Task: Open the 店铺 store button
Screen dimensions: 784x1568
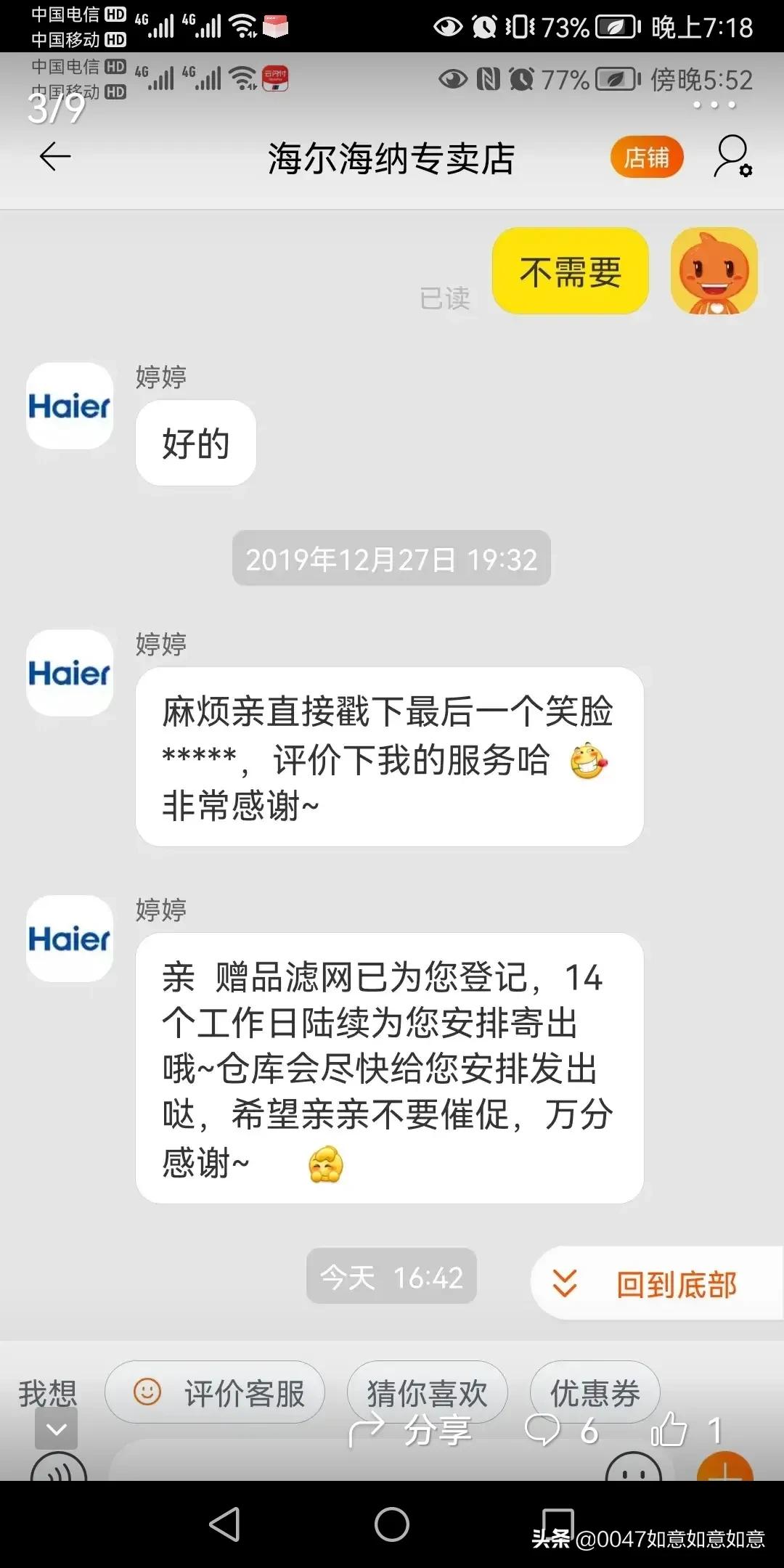Action: click(645, 157)
